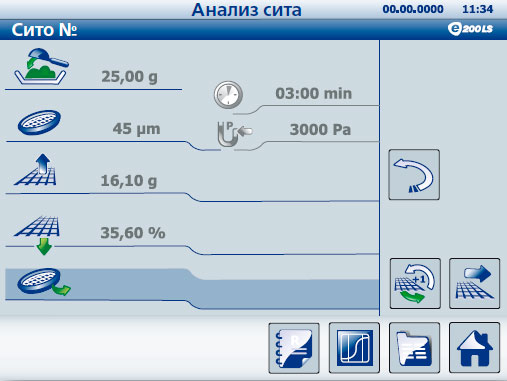The width and height of the screenshot is (507, 381).
Task: Edit the 25,00 g sample weight
Action: click(x=129, y=77)
